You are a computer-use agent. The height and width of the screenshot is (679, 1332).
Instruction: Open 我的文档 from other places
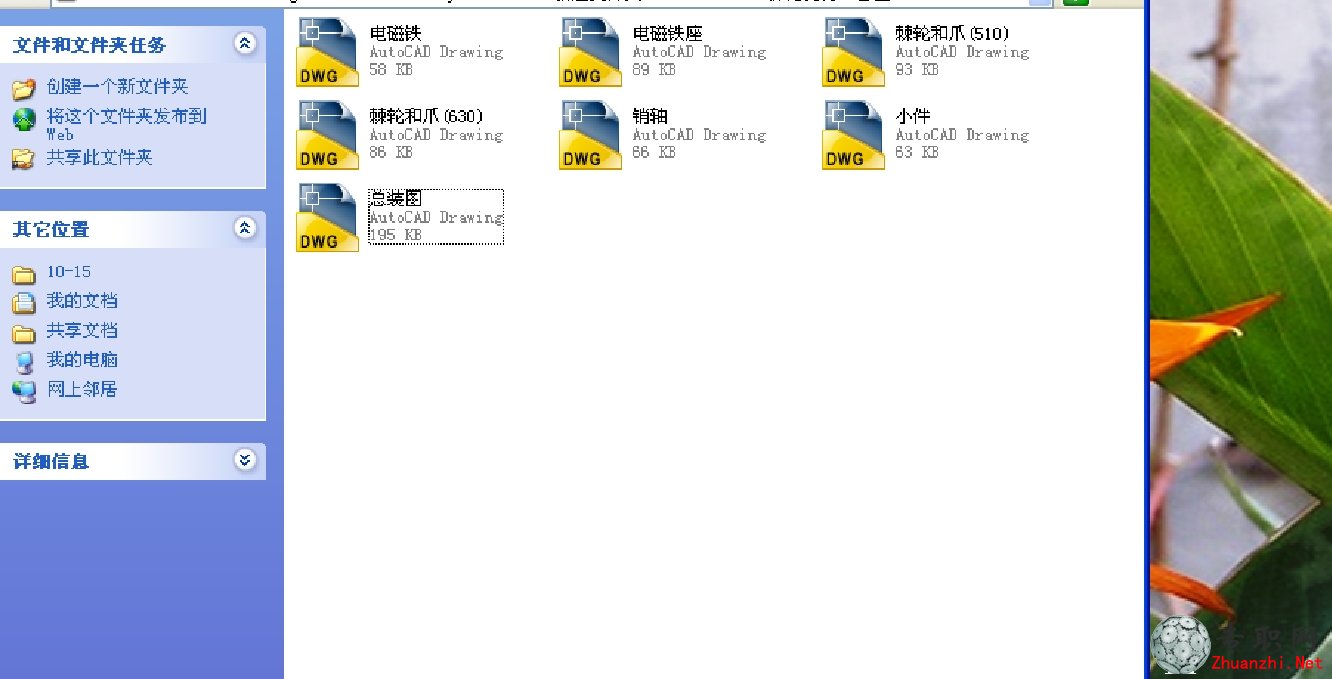(x=81, y=301)
